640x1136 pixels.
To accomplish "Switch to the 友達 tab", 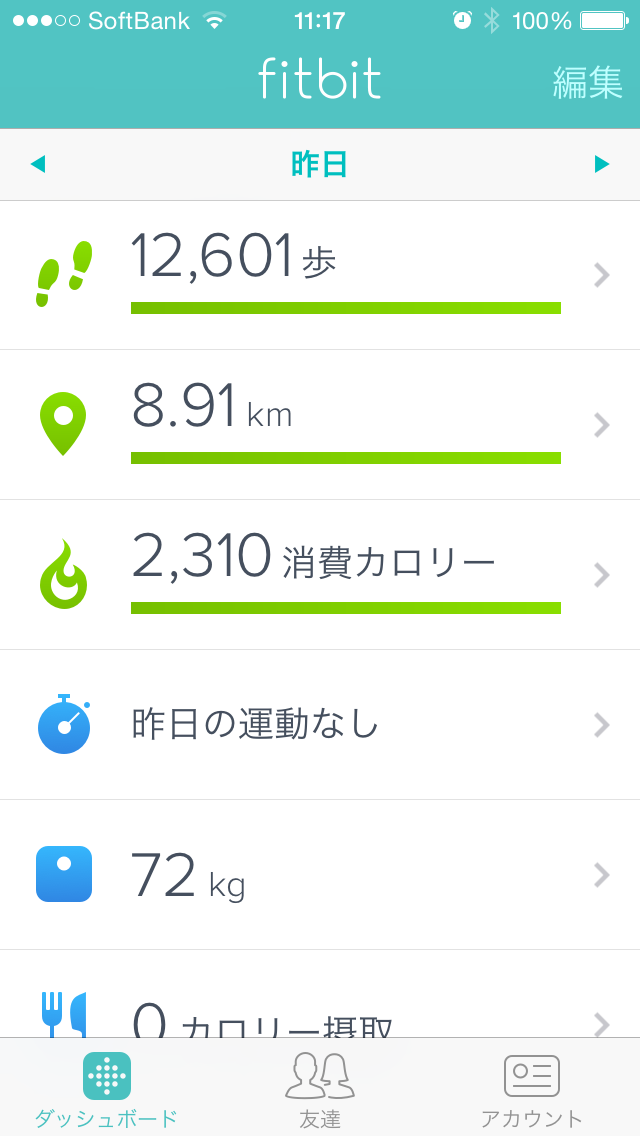I will tap(320, 1089).
